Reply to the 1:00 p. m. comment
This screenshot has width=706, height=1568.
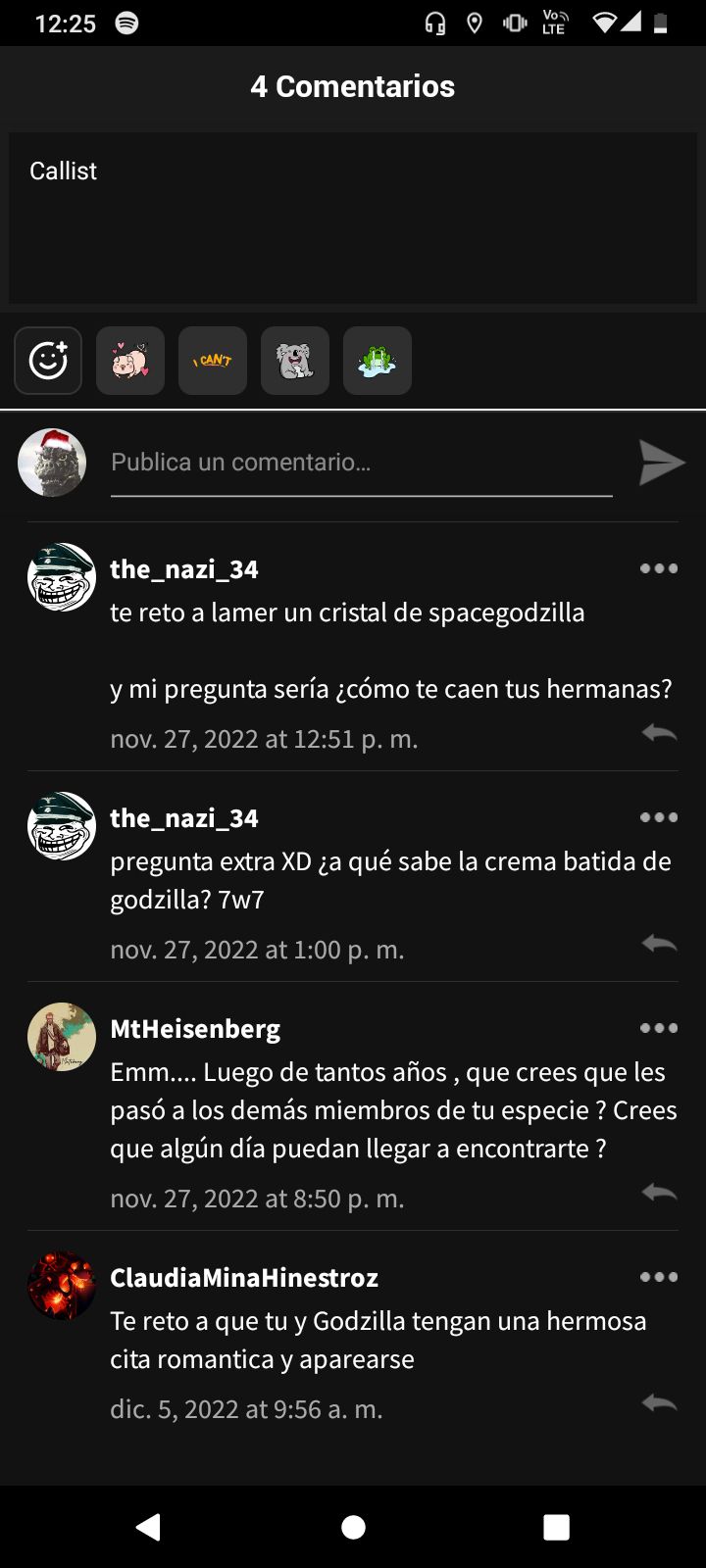(x=659, y=944)
